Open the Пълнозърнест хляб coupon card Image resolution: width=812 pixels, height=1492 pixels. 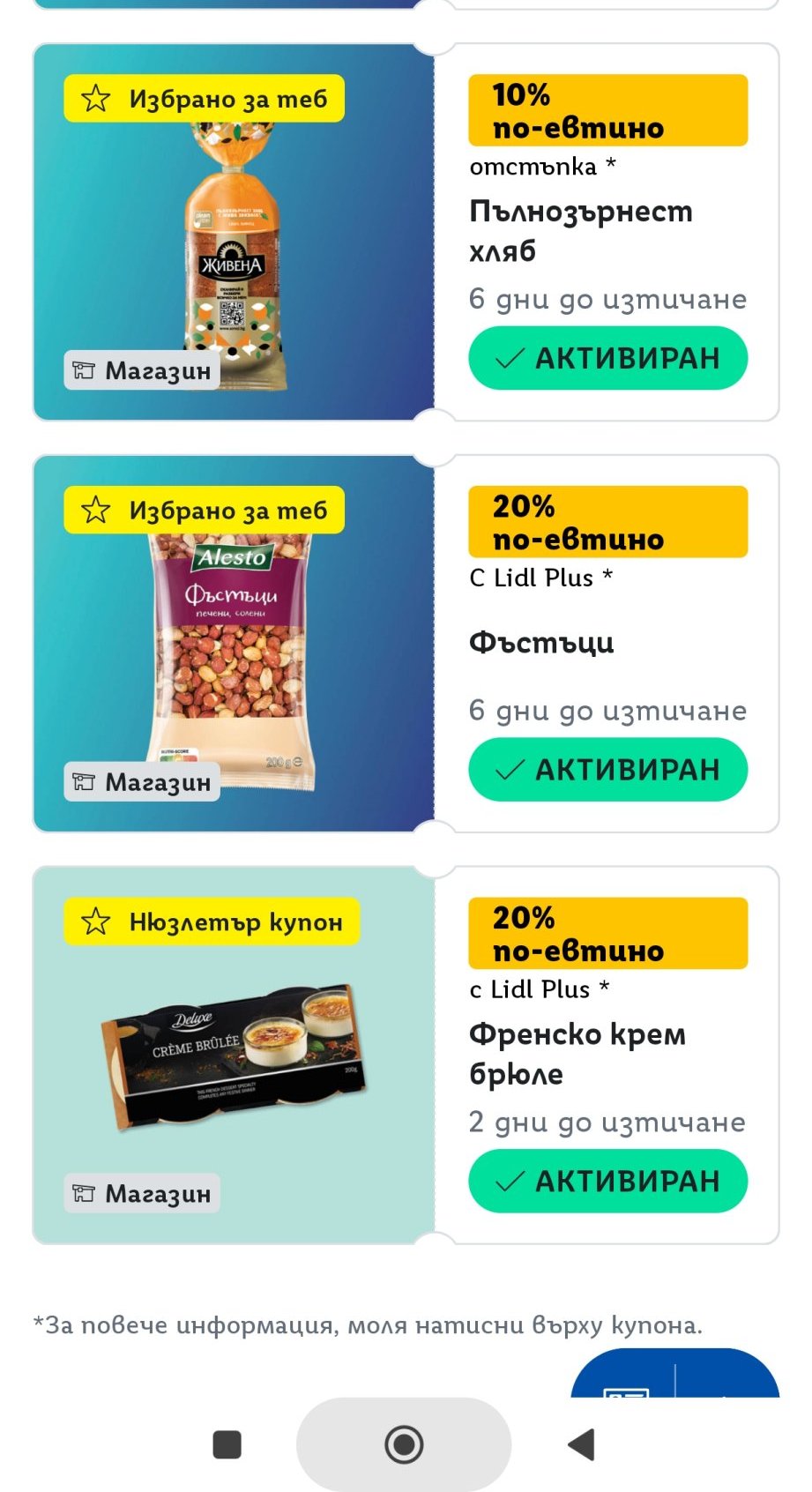coord(234,232)
